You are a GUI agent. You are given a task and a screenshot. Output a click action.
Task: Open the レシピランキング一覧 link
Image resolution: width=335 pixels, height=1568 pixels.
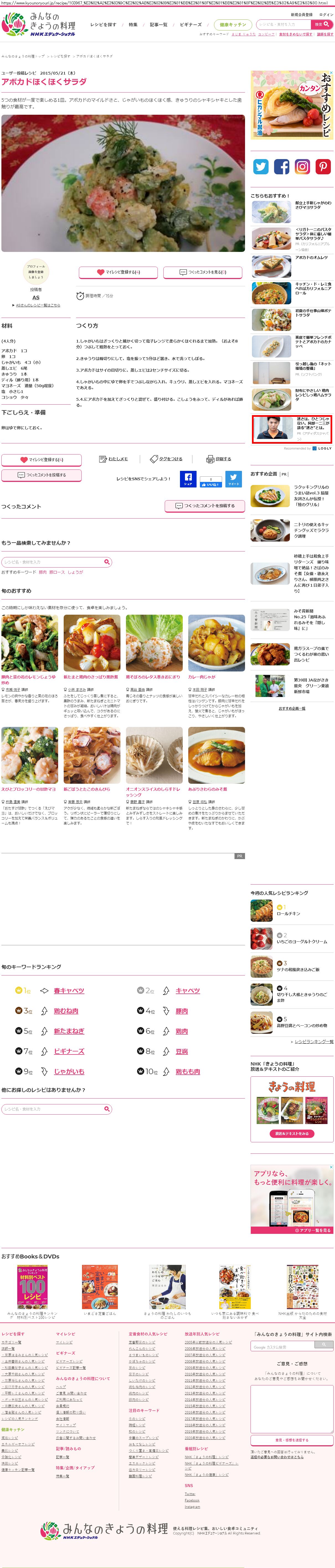point(314,1041)
